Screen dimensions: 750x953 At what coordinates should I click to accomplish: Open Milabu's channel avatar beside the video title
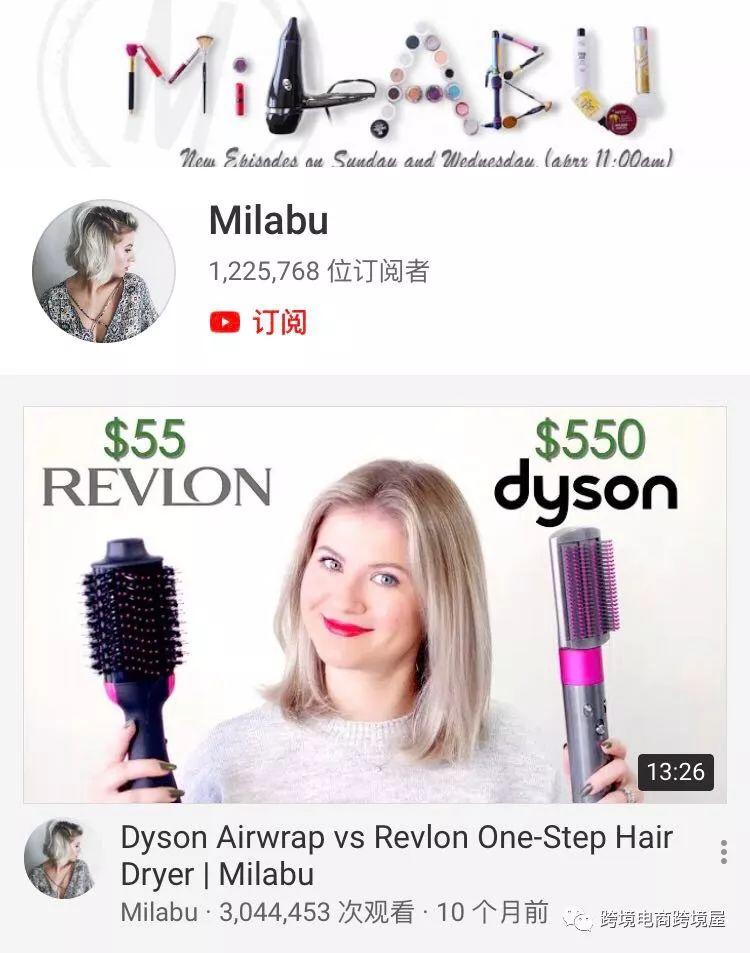[60, 858]
